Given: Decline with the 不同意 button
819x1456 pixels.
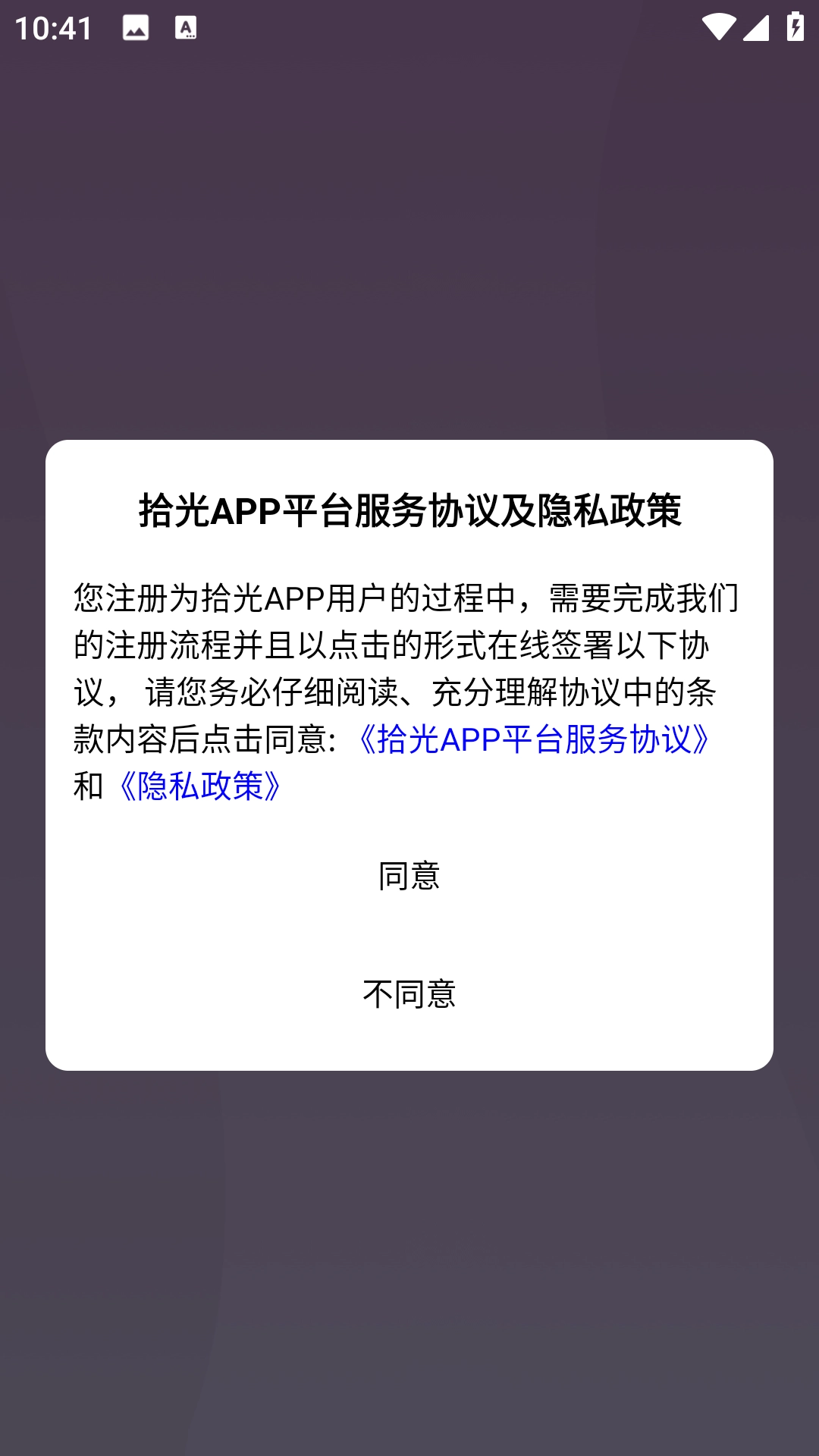Looking at the screenshot, I should pos(409,993).
